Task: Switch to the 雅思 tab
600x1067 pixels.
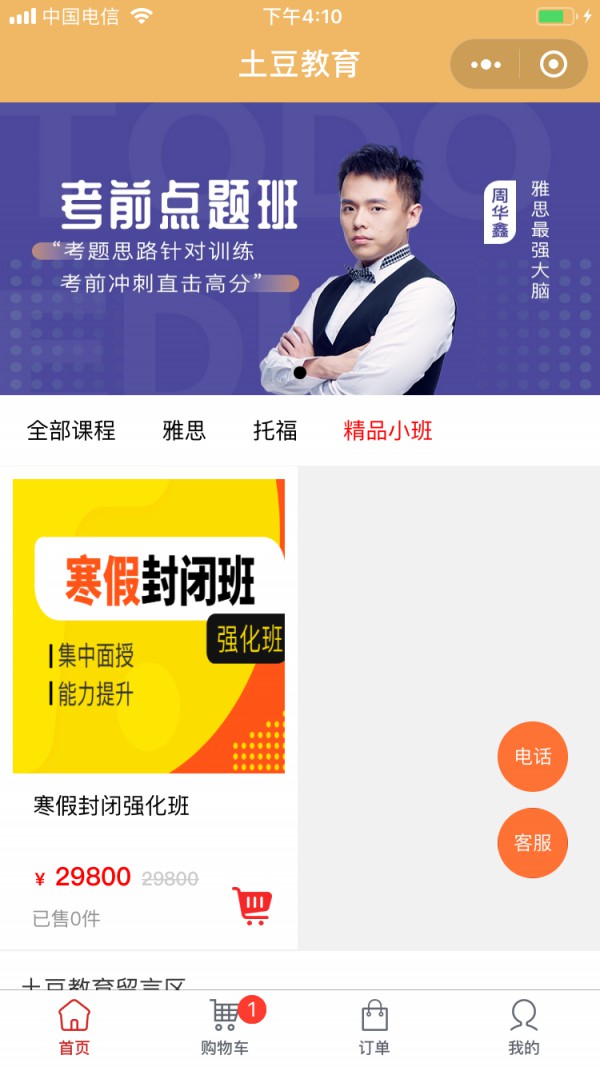Action: (x=184, y=431)
